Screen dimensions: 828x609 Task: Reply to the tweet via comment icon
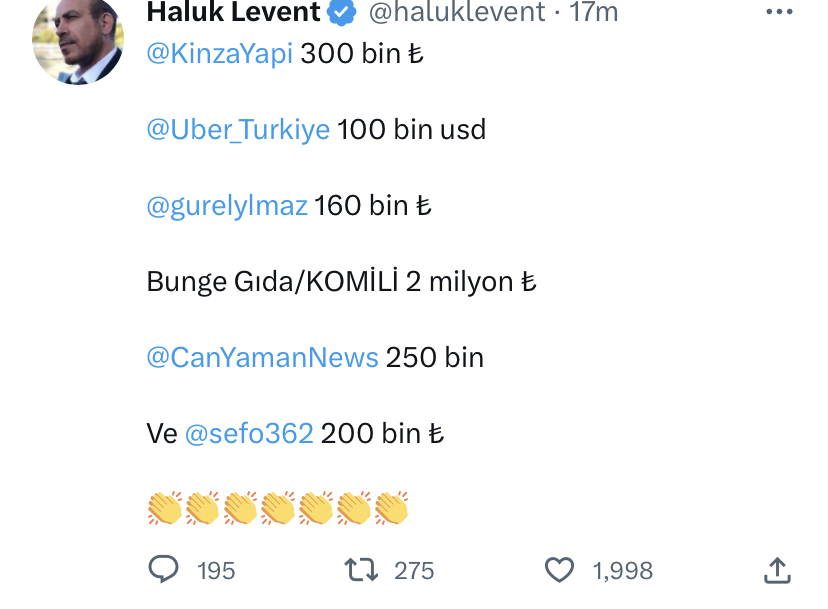pos(163,570)
